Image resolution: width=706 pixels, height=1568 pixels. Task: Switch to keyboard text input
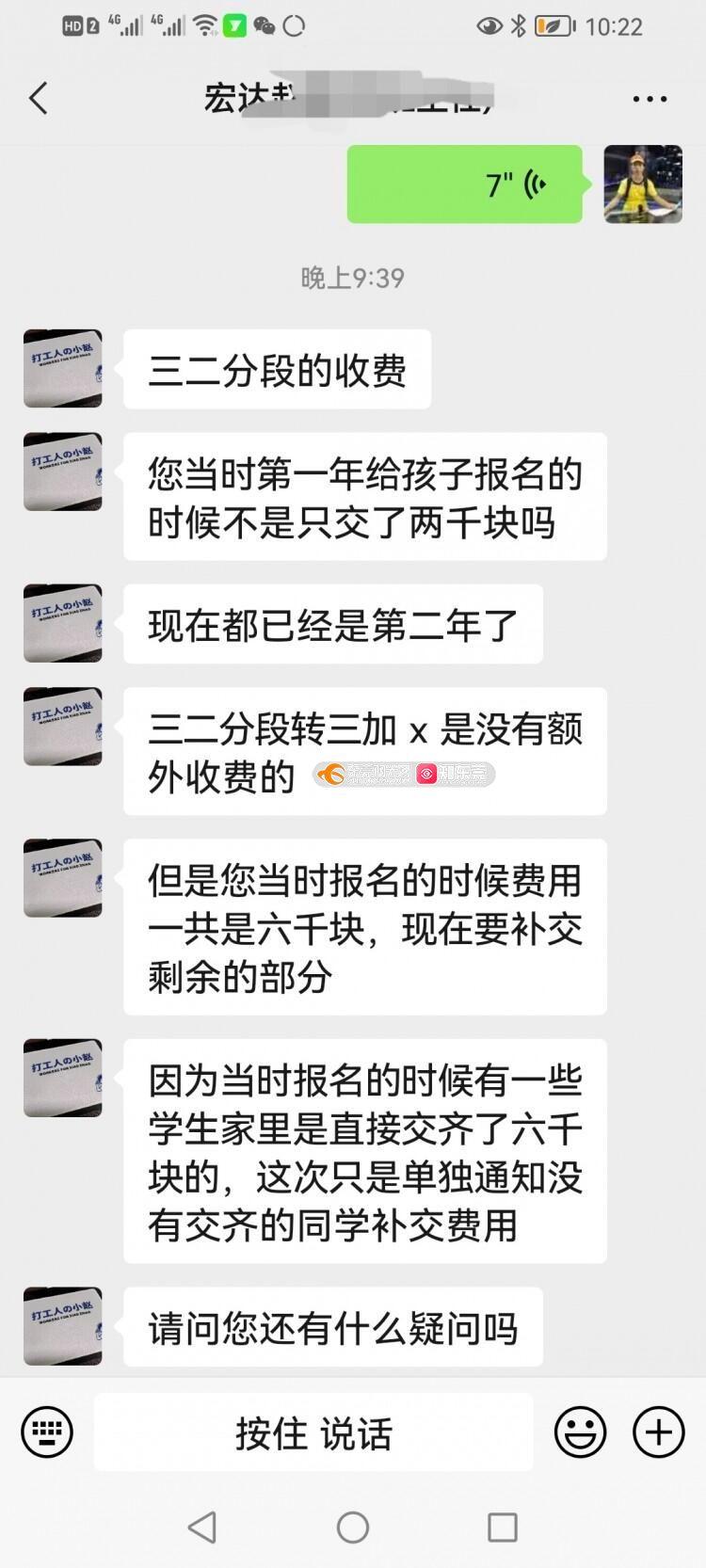click(x=47, y=1432)
